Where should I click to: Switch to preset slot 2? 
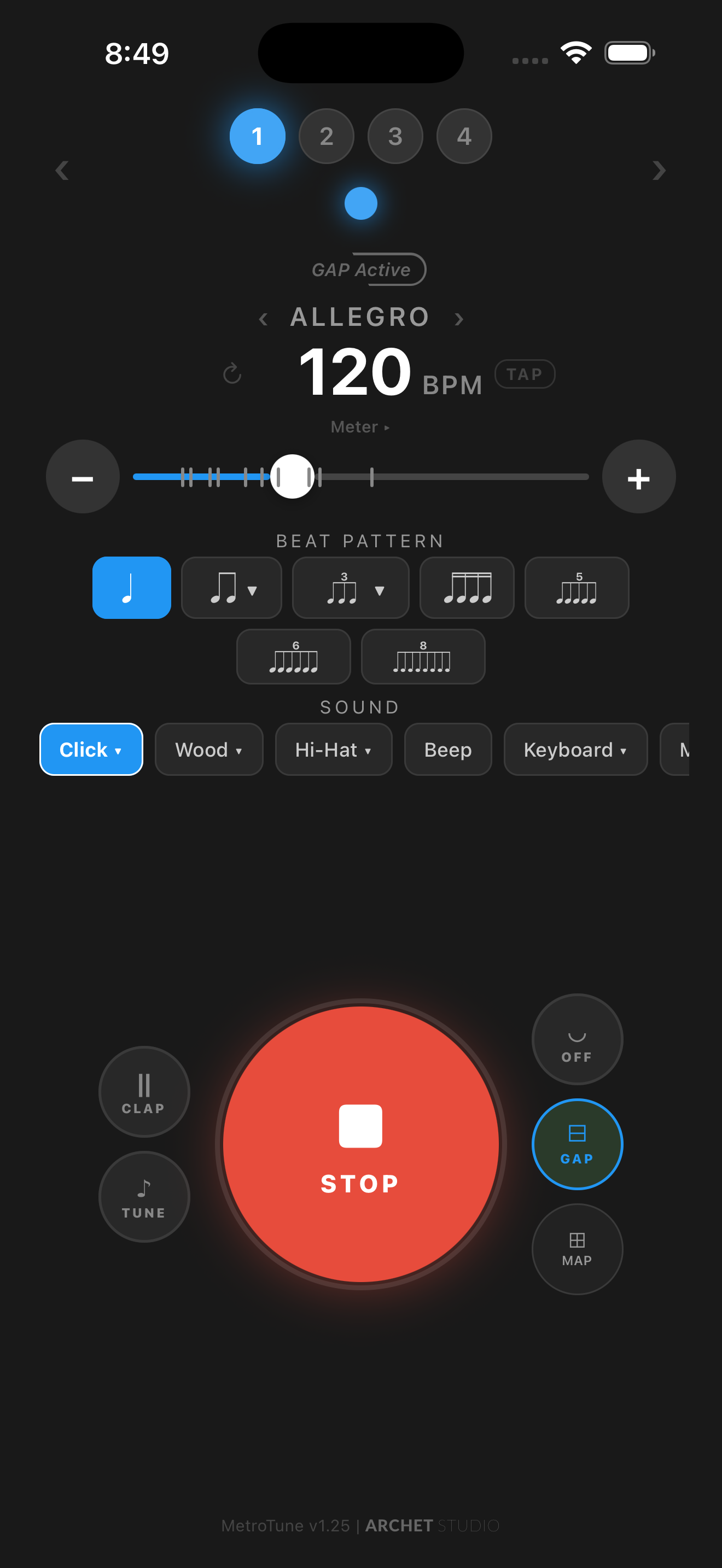pyautogui.click(x=327, y=136)
